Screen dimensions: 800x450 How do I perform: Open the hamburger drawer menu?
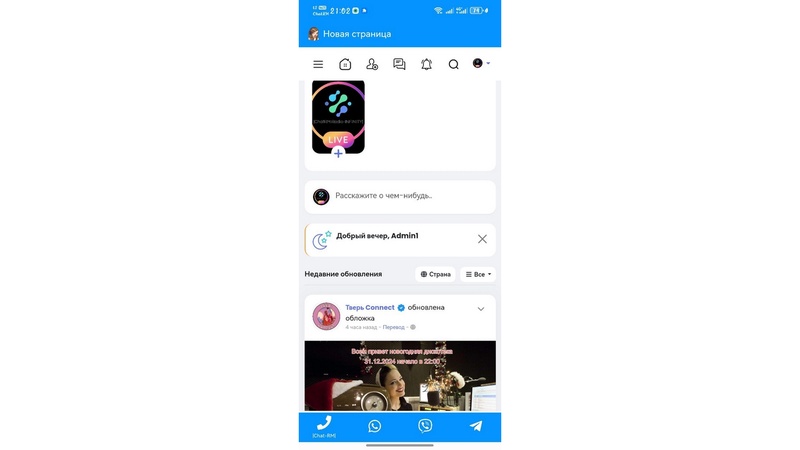(318, 64)
